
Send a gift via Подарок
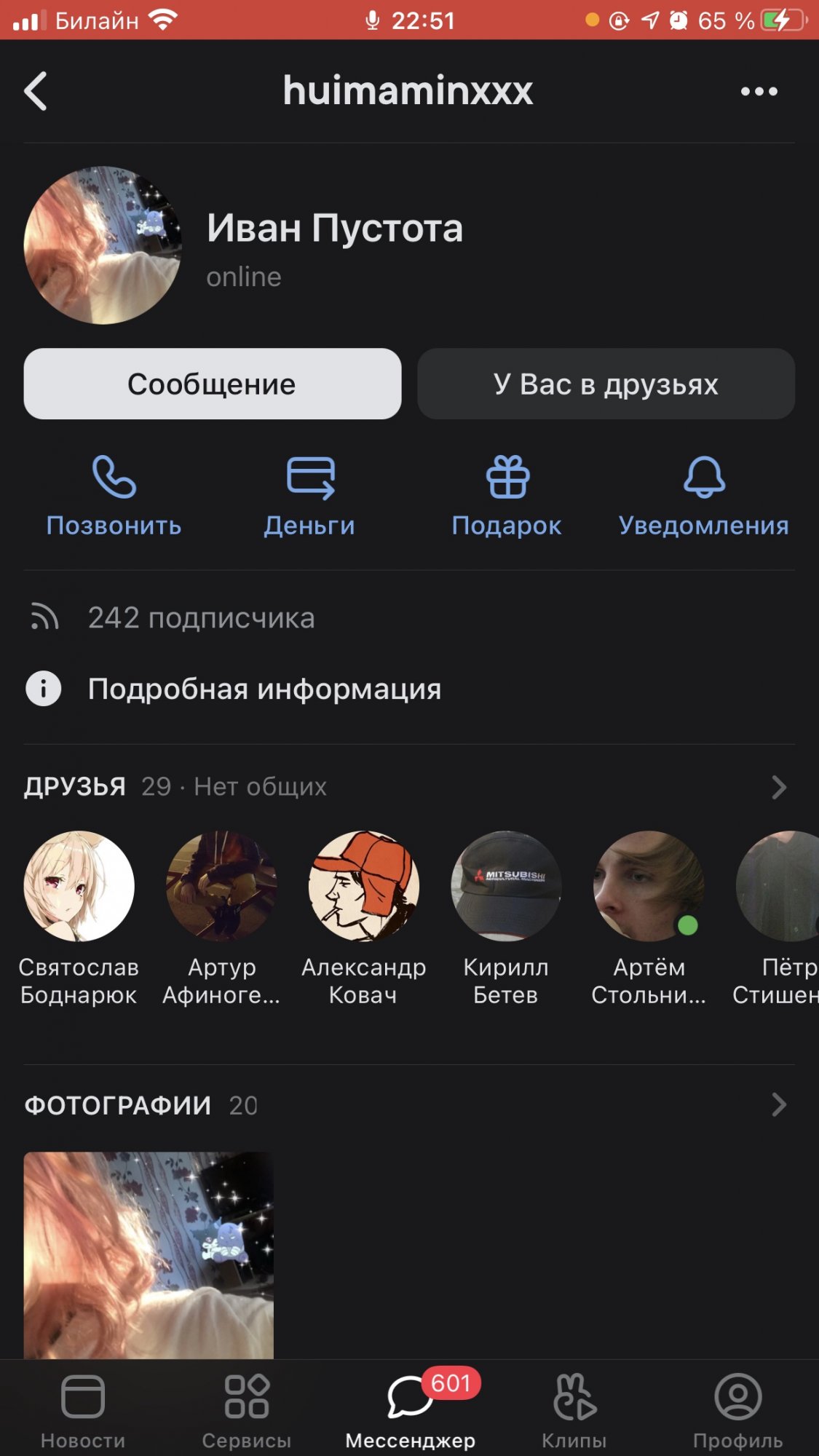(x=507, y=495)
